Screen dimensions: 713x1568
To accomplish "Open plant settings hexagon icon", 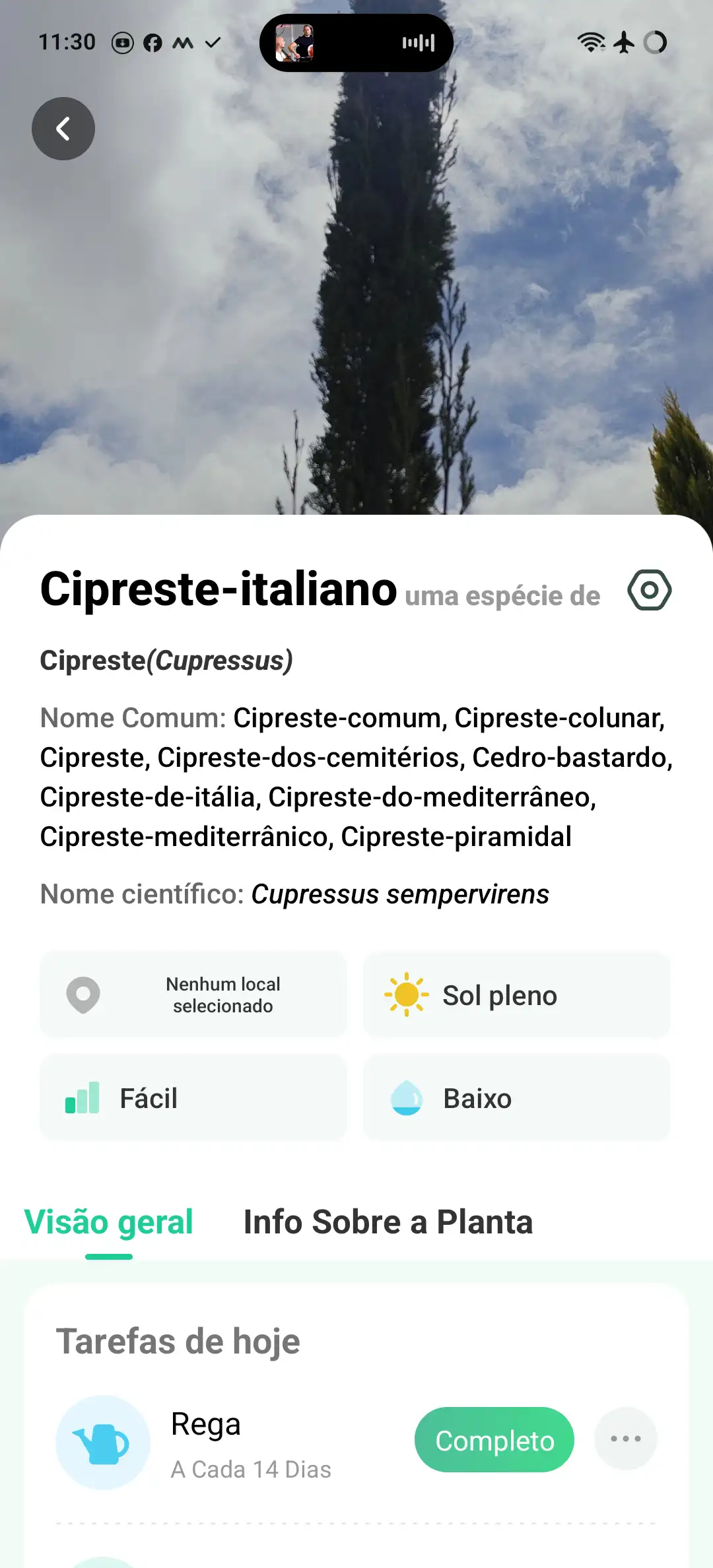I will click(649, 590).
